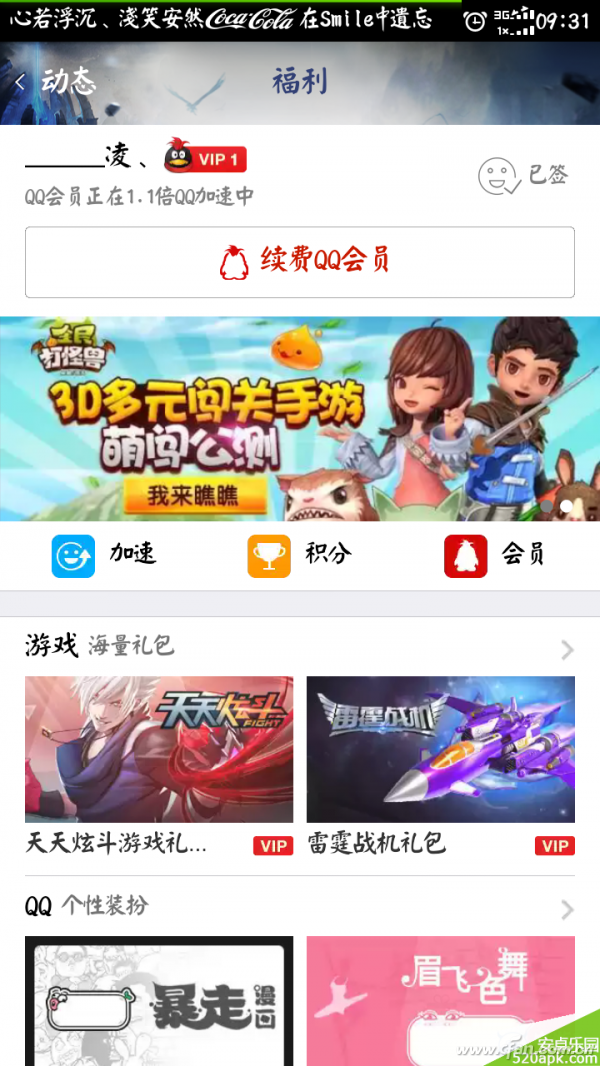Tap 续费QQ会员 button
600x1066 pixels.
300,262
